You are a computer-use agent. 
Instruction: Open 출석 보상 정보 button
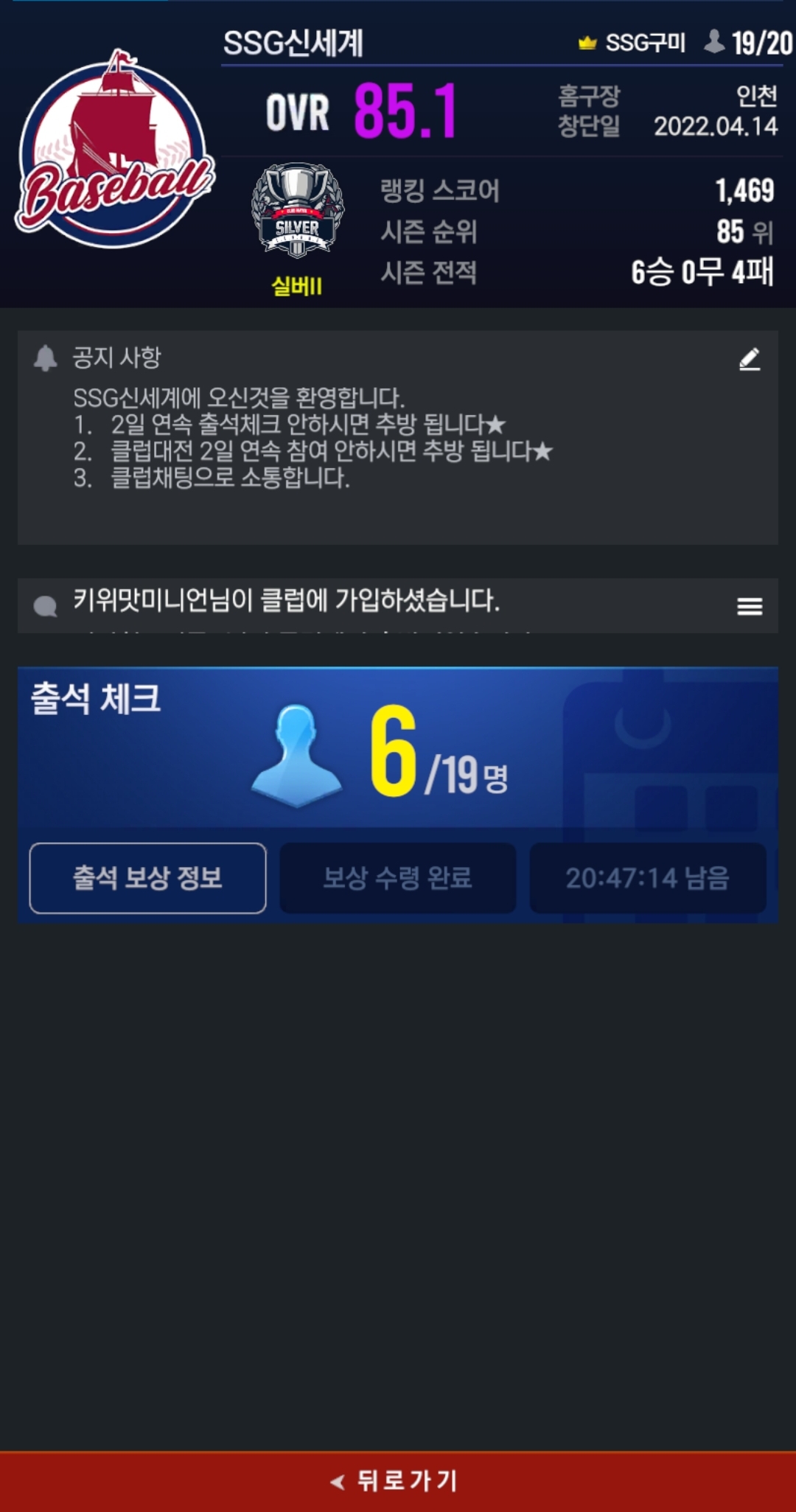pos(147,877)
